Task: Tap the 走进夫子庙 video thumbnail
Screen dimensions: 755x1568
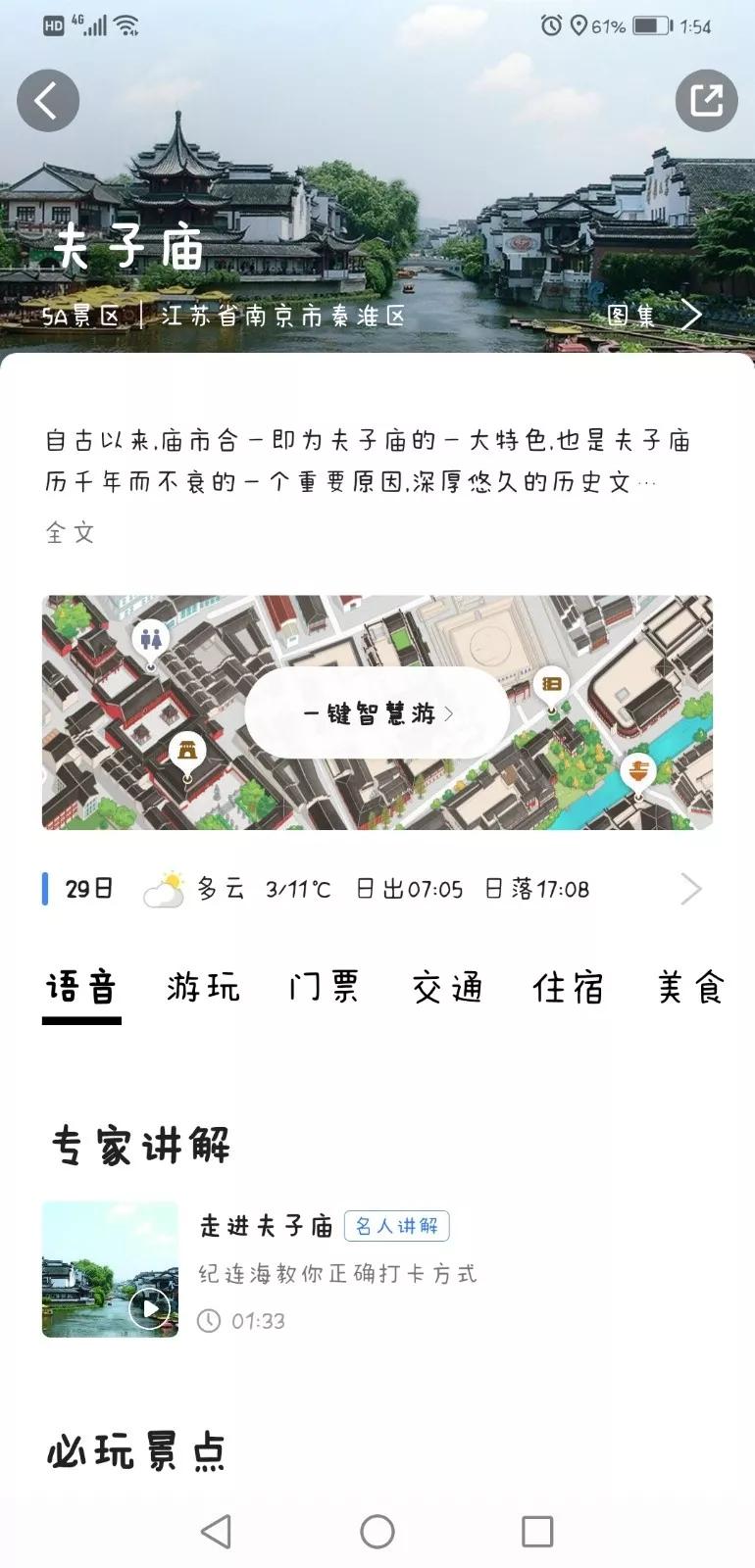Action: 108,1270
